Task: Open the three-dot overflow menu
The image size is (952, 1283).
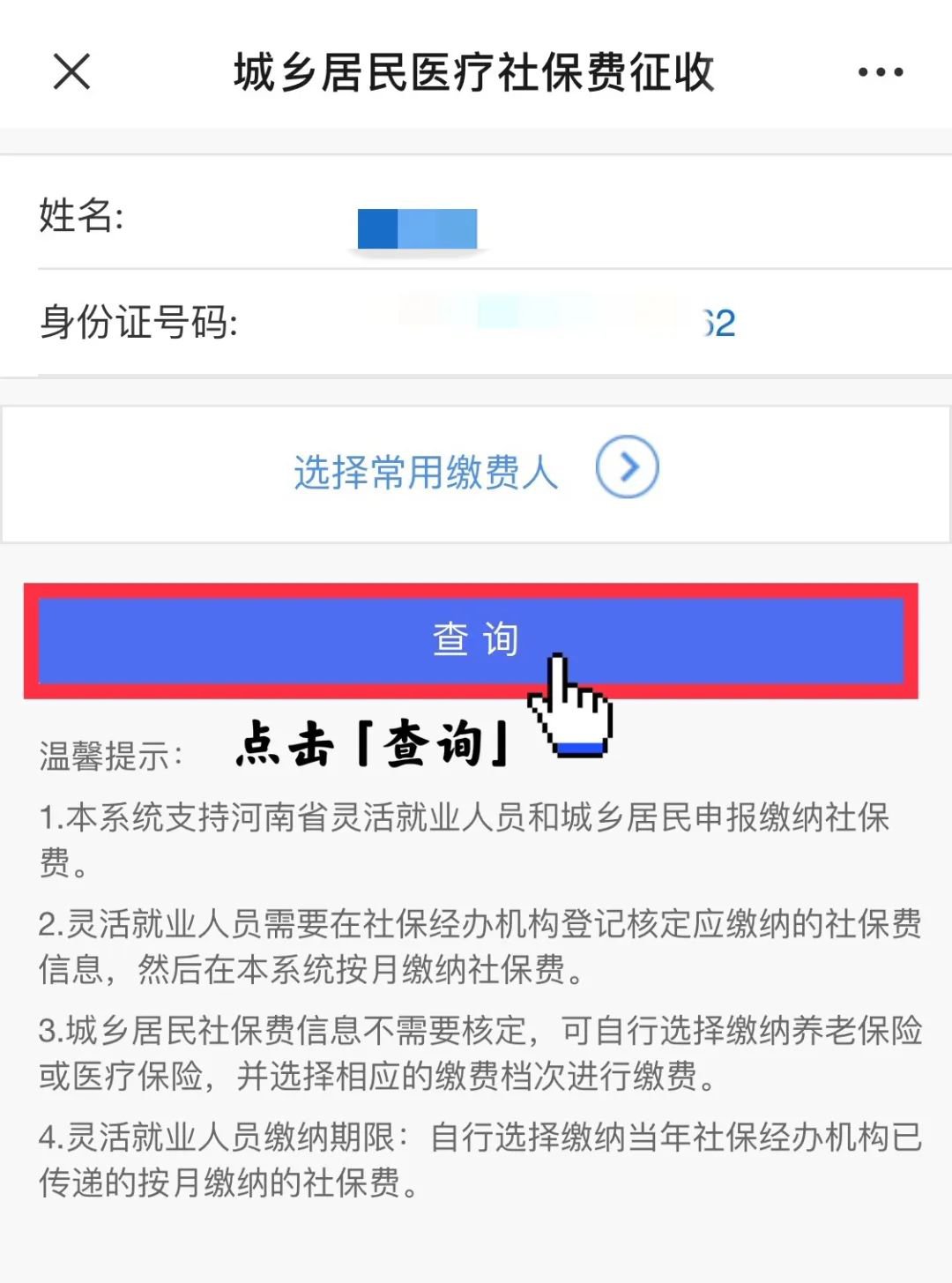Action: (x=880, y=72)
